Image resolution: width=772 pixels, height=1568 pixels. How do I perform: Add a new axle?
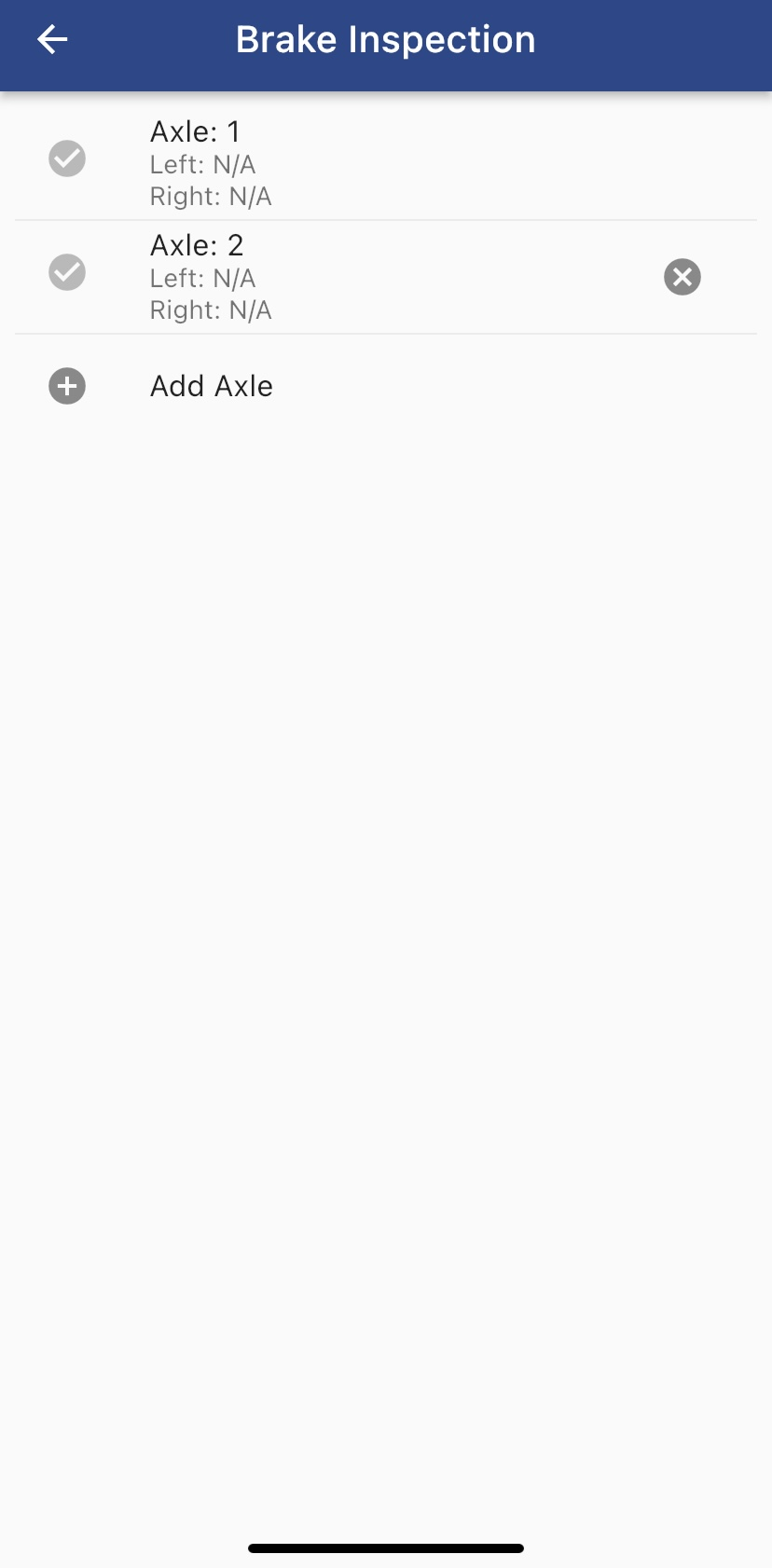point(211,386)
